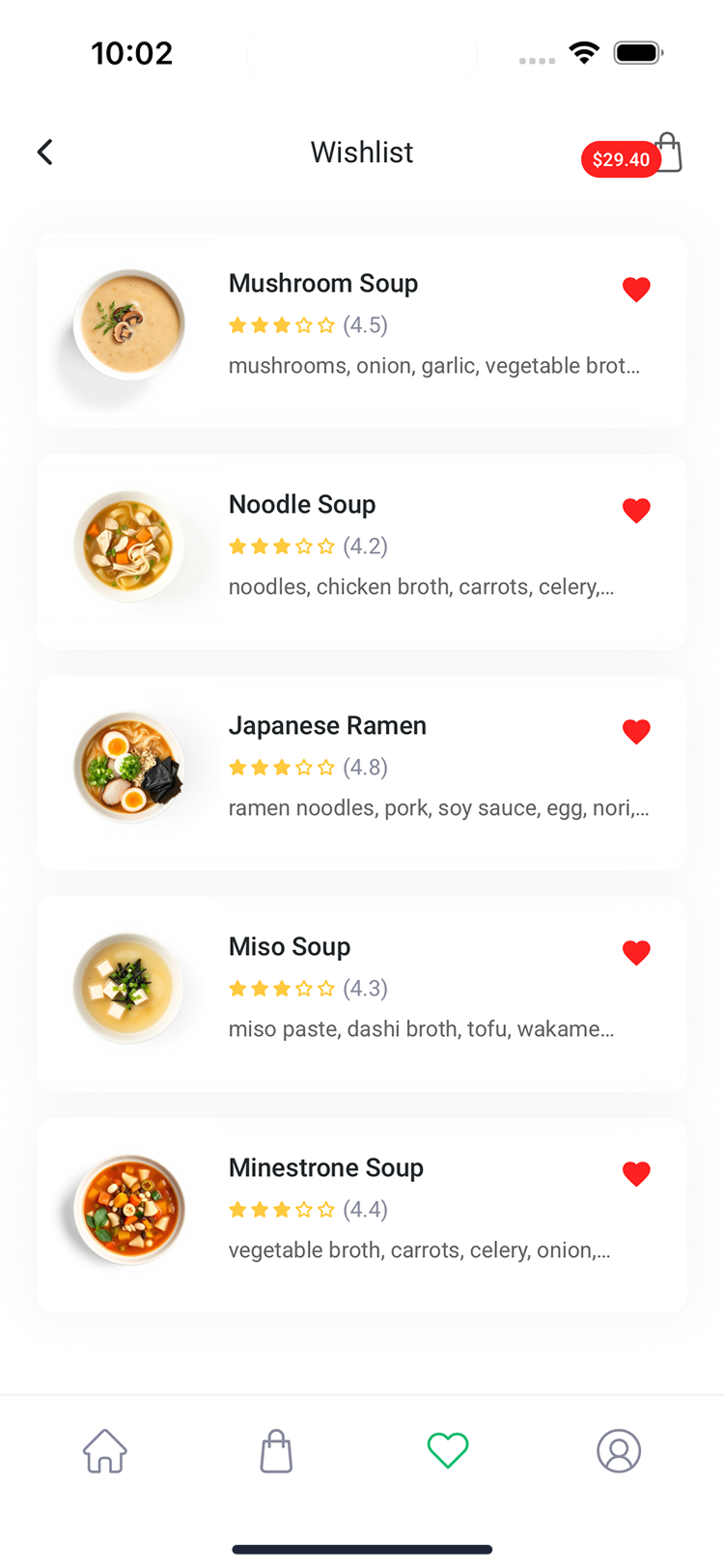The height and width of the screenshot is (1568, 724).
Task: Tap the heart on Japanese Ramen
Action: [636, 731]
